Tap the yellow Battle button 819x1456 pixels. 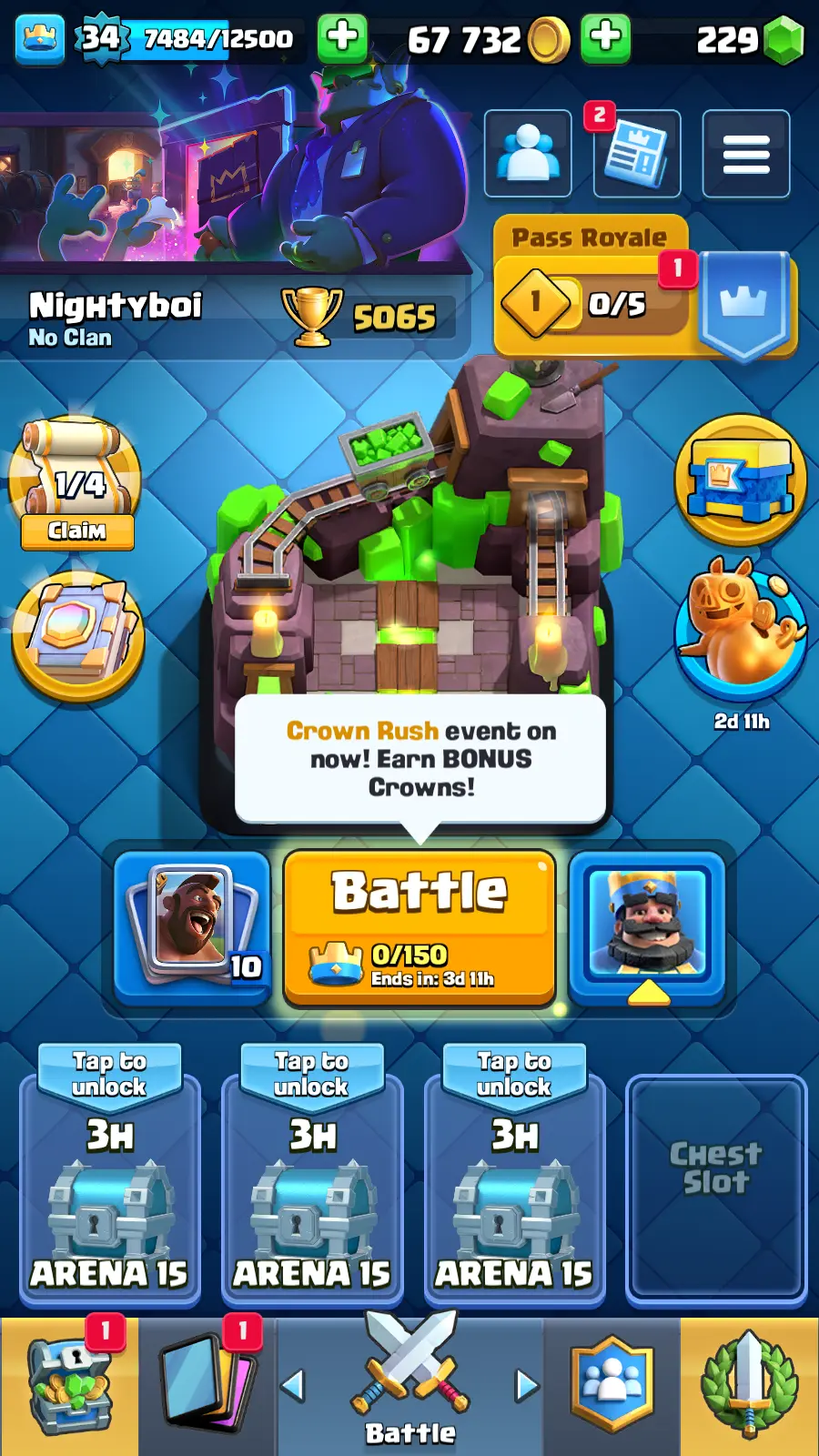click(x=420, y=926)
